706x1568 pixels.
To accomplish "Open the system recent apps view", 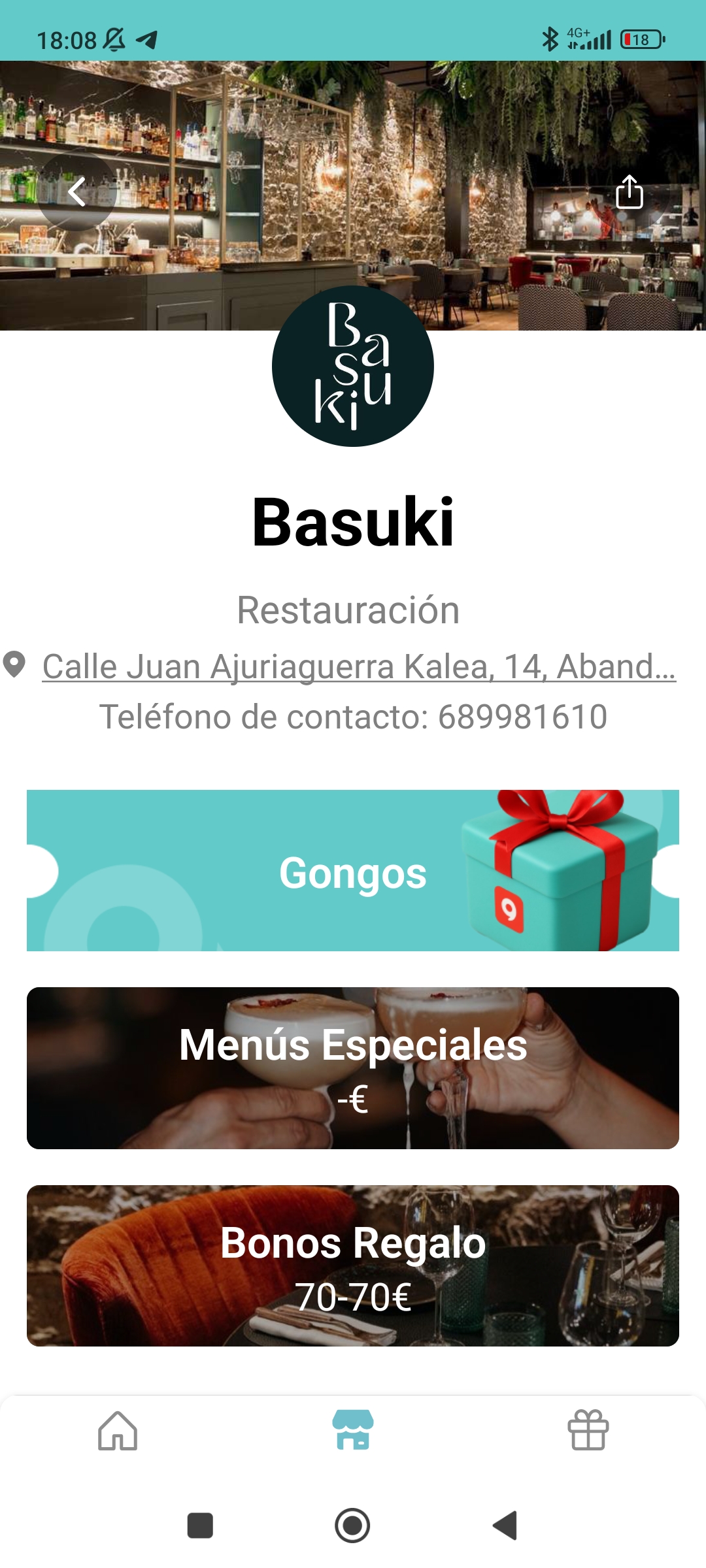I will tap(200, 1526).
